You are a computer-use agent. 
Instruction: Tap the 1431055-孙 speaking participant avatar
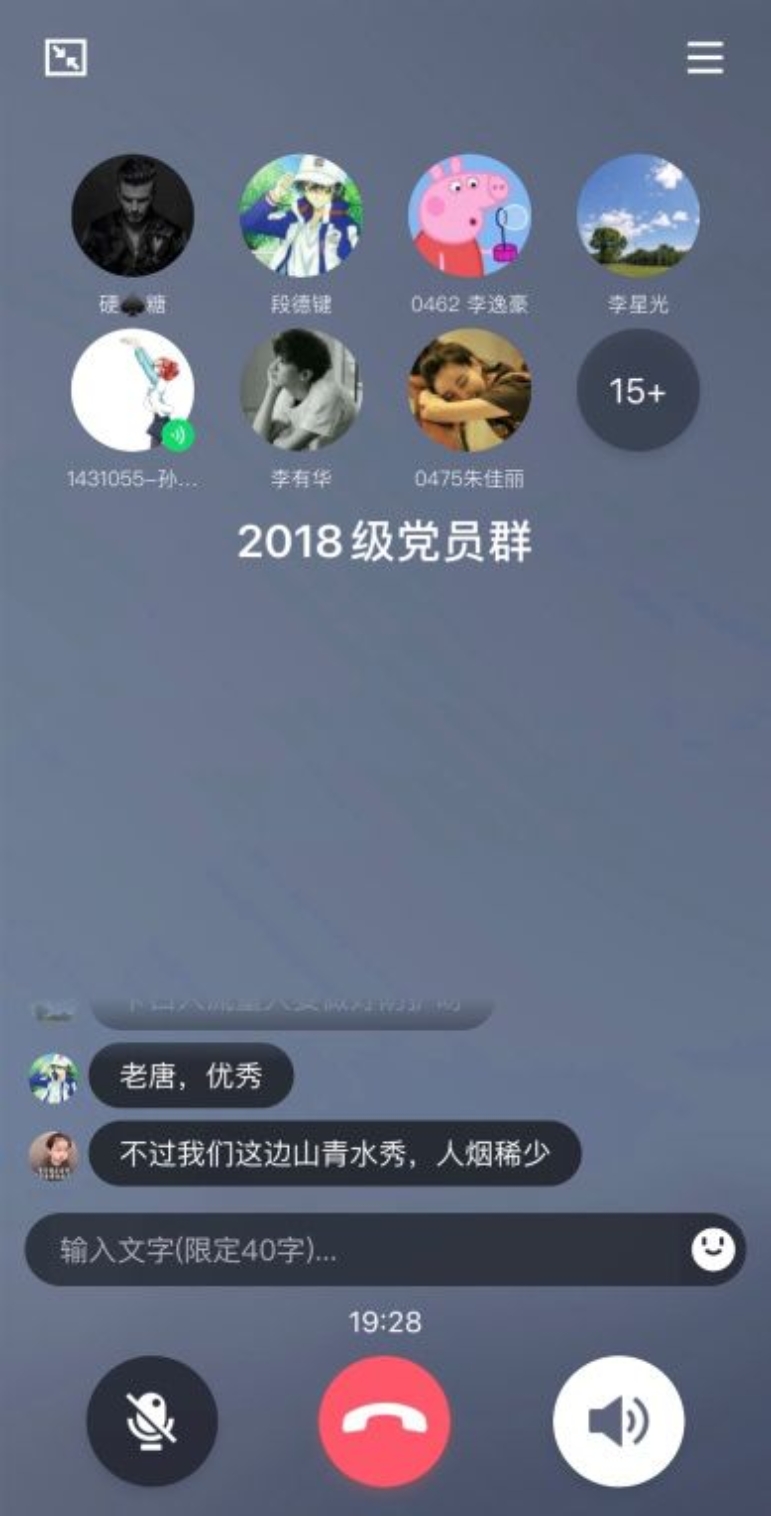(x=132, y=391)
